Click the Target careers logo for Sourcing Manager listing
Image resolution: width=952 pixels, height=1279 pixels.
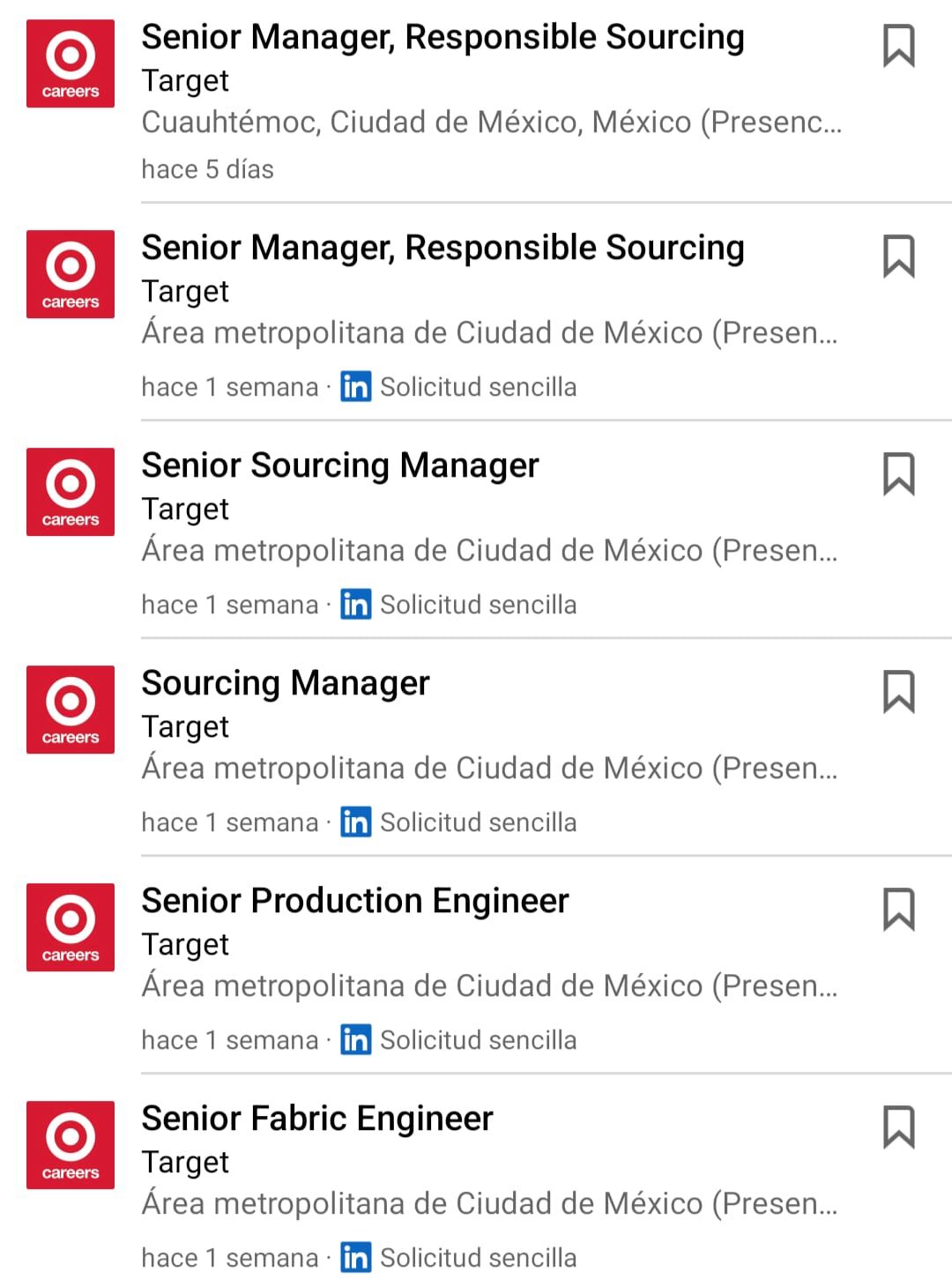pos(70,710)
